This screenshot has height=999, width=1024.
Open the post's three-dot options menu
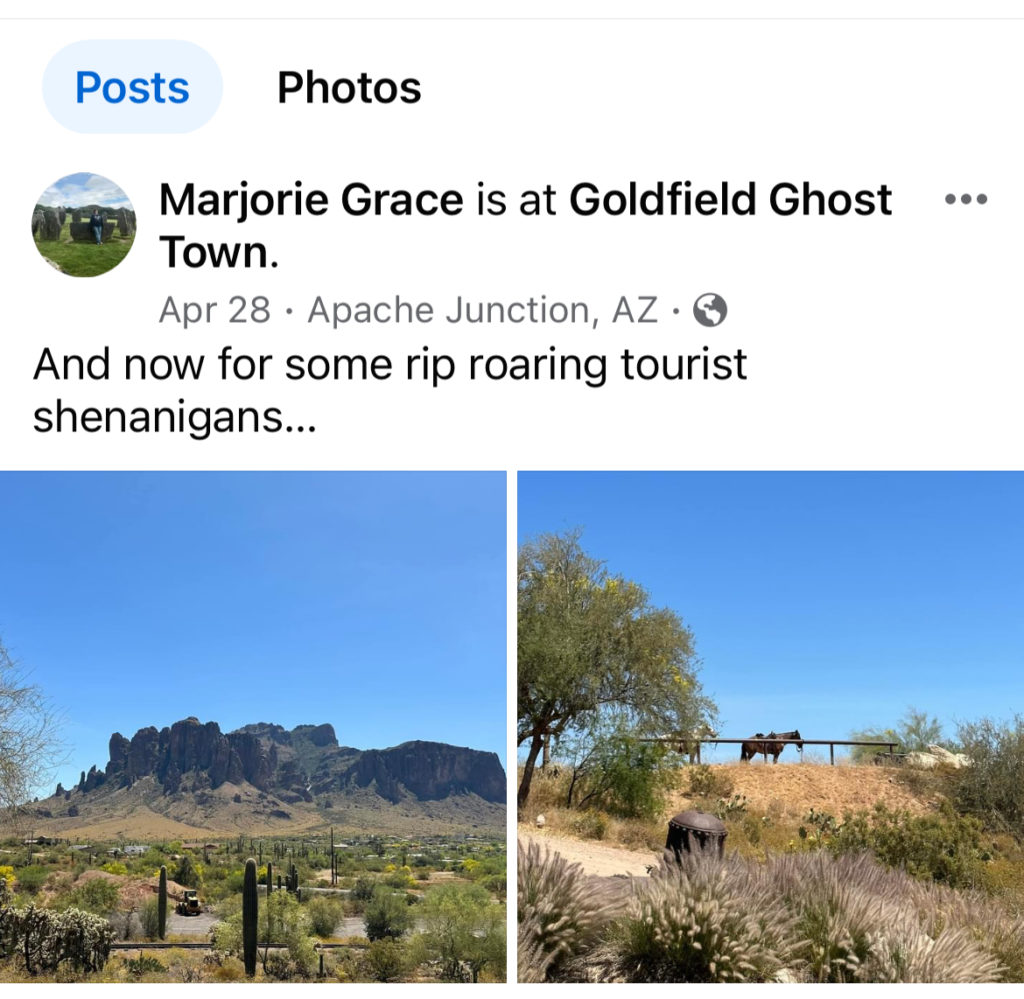[966, 199]
